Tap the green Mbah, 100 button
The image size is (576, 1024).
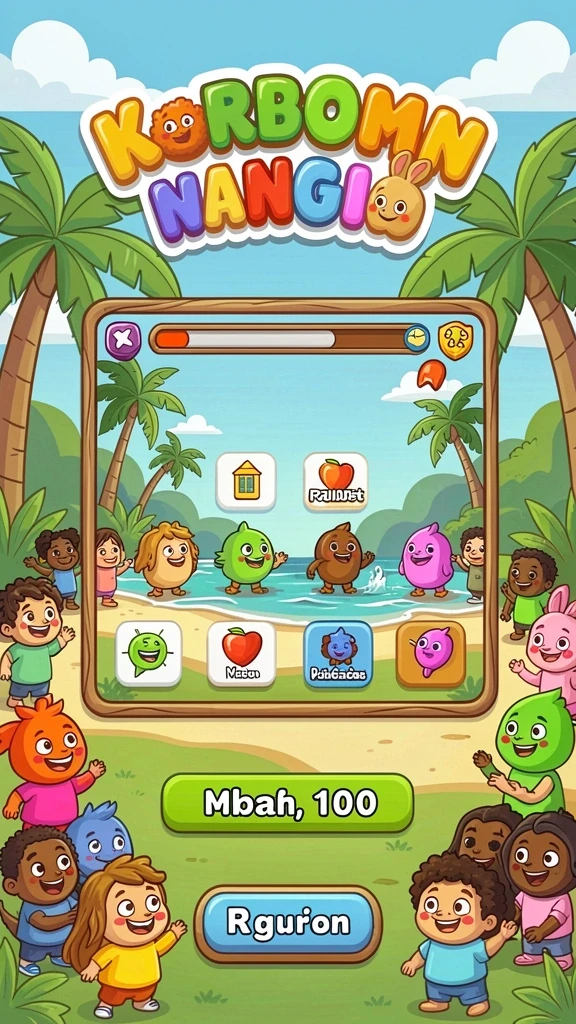(287, 803)
